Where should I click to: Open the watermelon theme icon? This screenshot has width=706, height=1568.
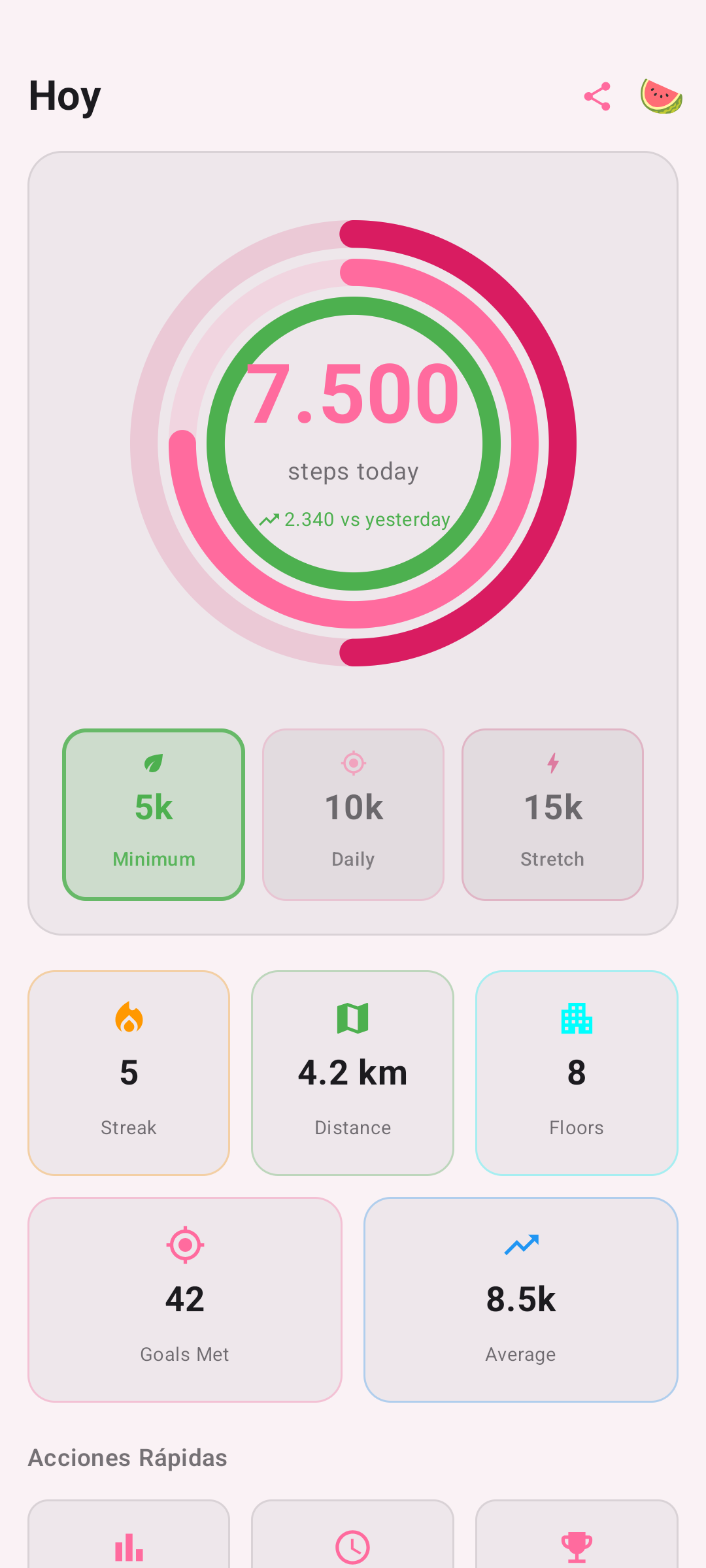(x=661, y=96)
